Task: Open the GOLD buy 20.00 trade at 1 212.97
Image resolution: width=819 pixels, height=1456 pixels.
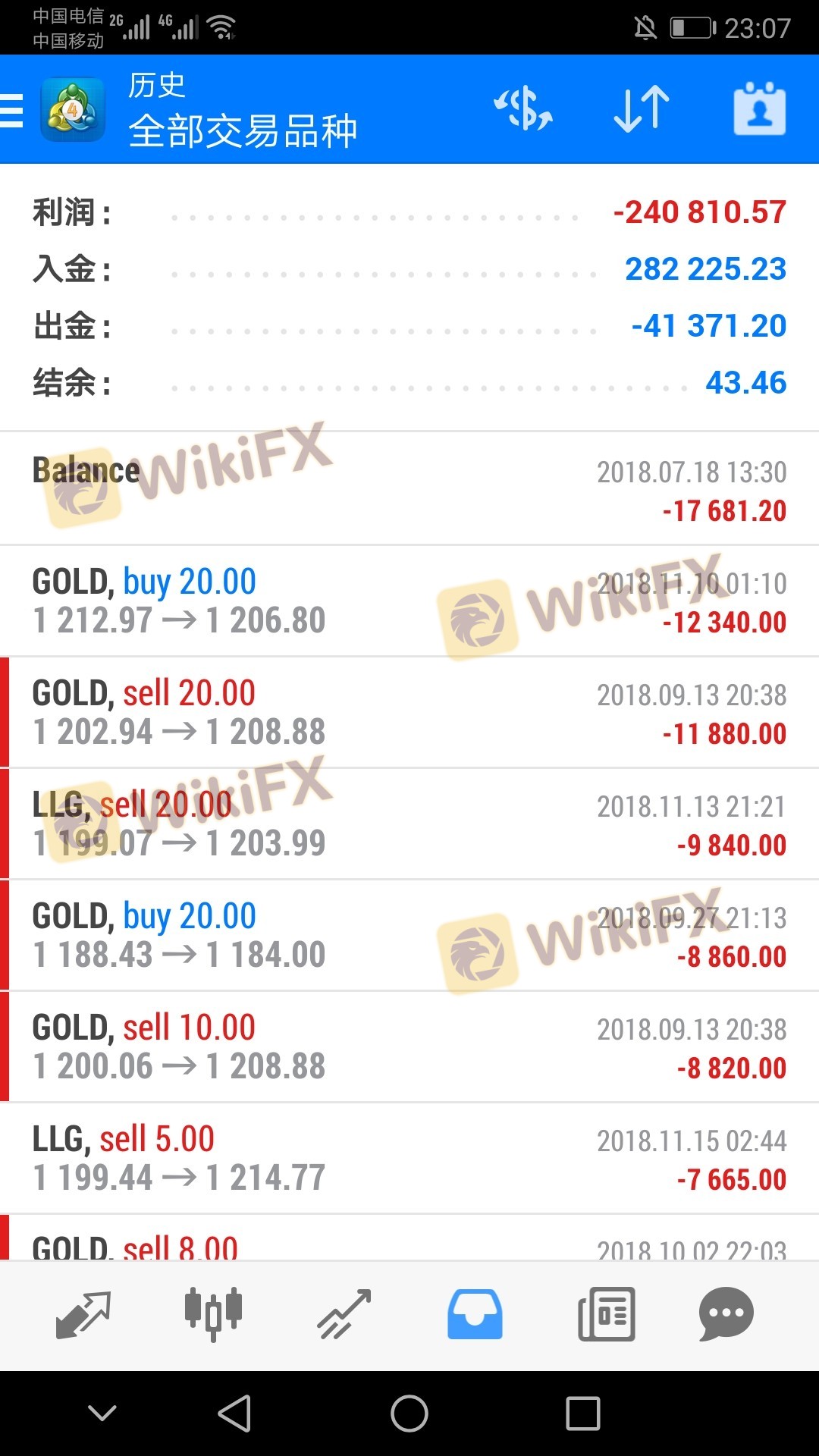Action: 409,601
